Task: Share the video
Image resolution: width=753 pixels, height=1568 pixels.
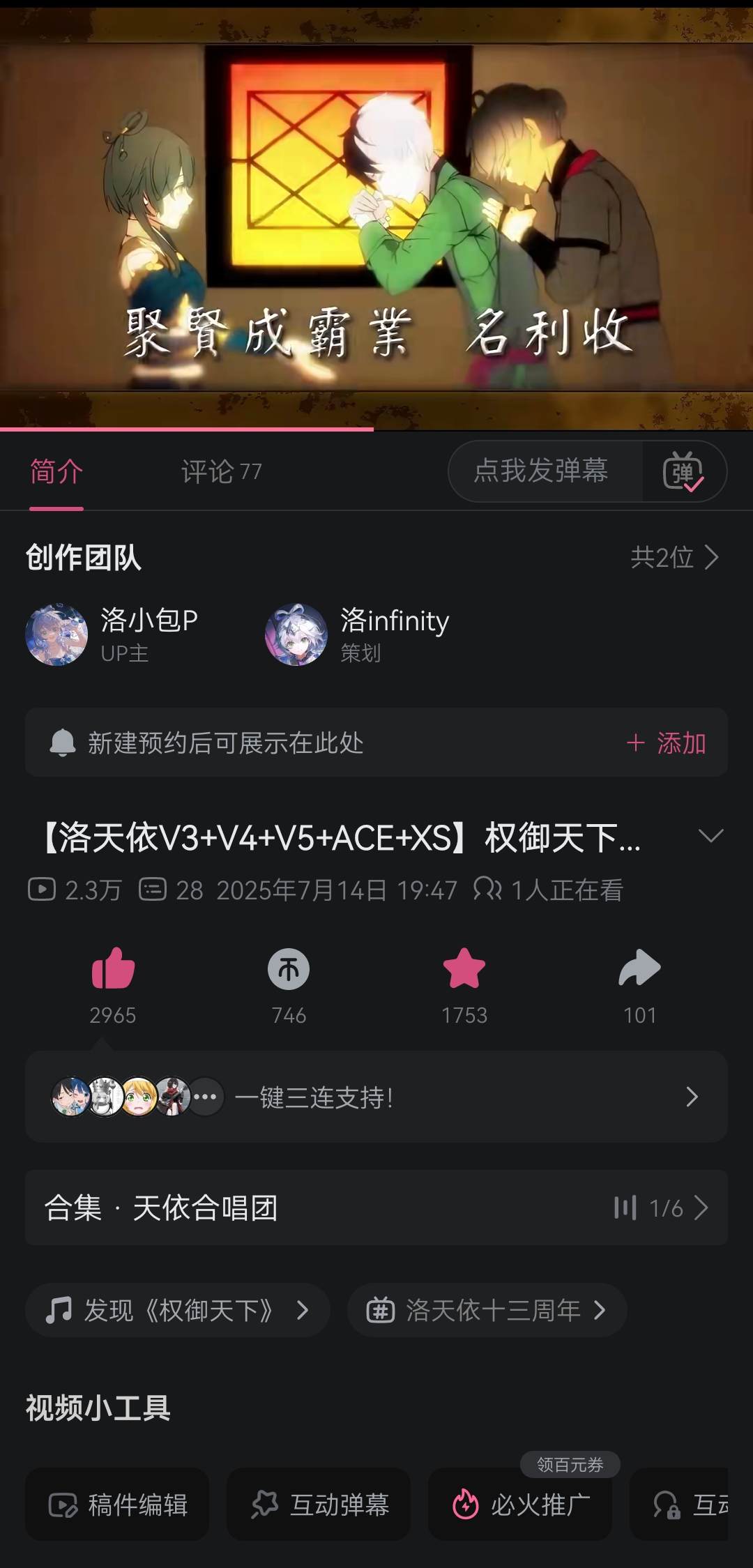Action: pos(639,967)
